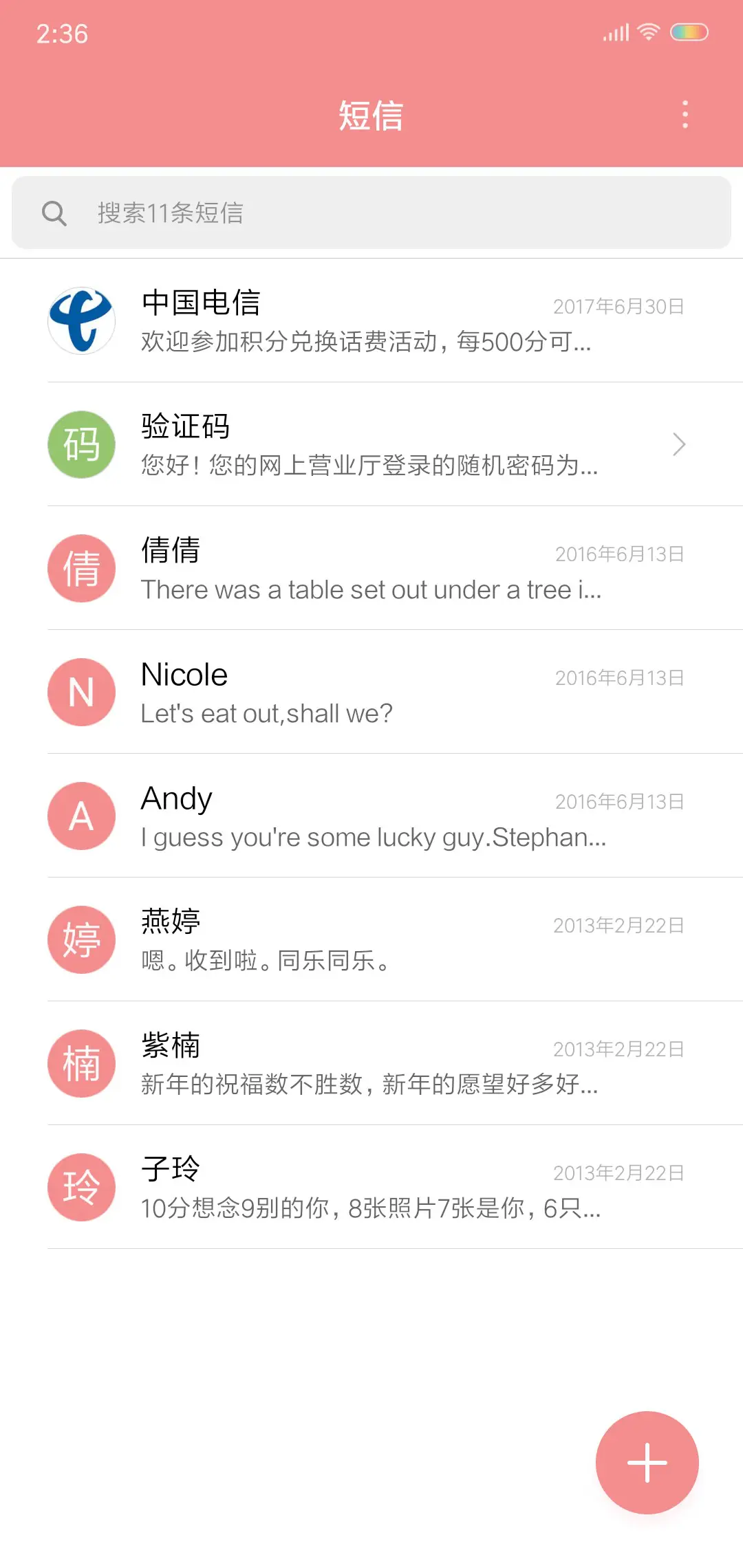
Task: Open the 中国电信 contact avatar
Action: coord(80,320)
